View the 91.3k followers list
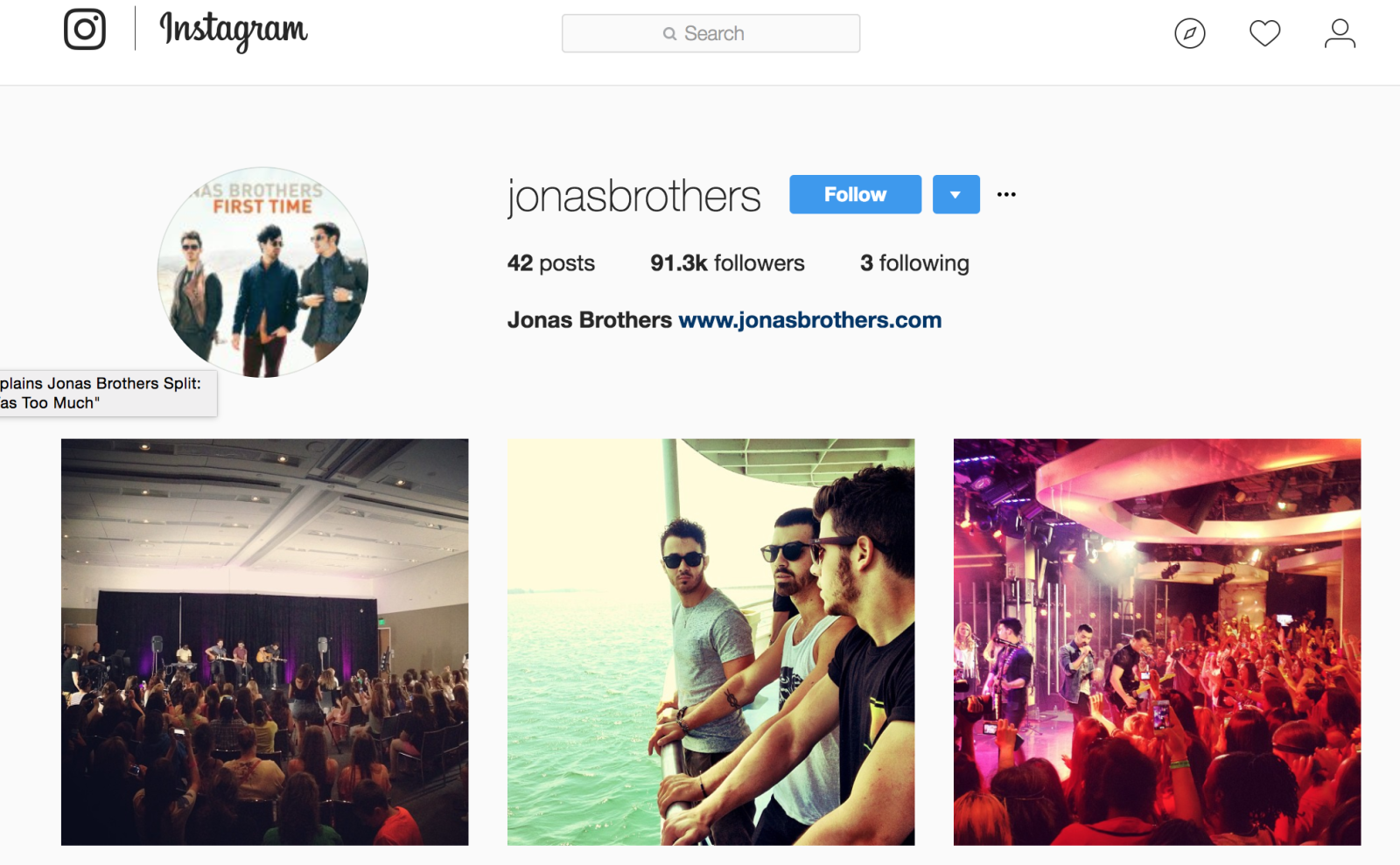The width and height of the screenshot is (1400, 865). click(x=727, y=263)
